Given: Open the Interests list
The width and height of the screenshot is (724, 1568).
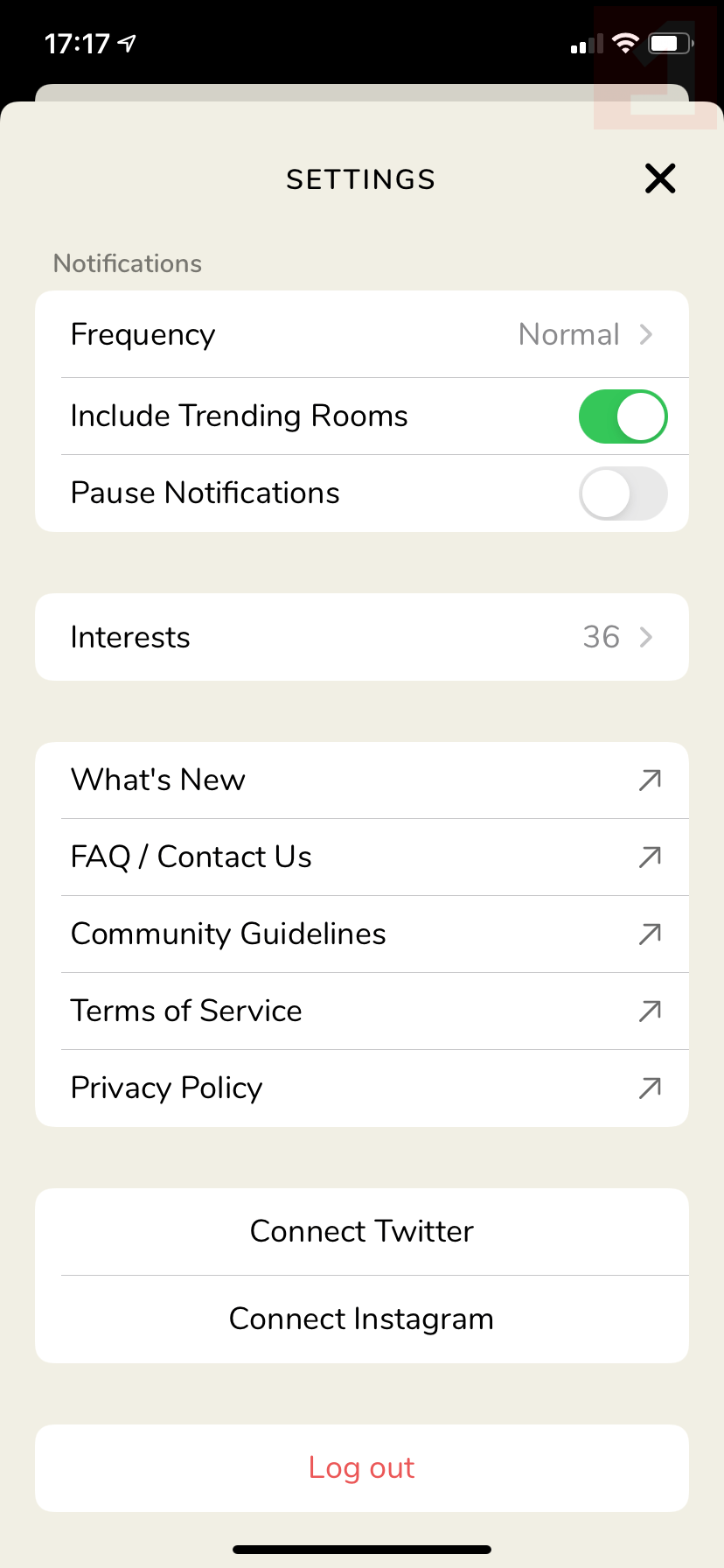Looking at the screenshot, I should point(362,637).
